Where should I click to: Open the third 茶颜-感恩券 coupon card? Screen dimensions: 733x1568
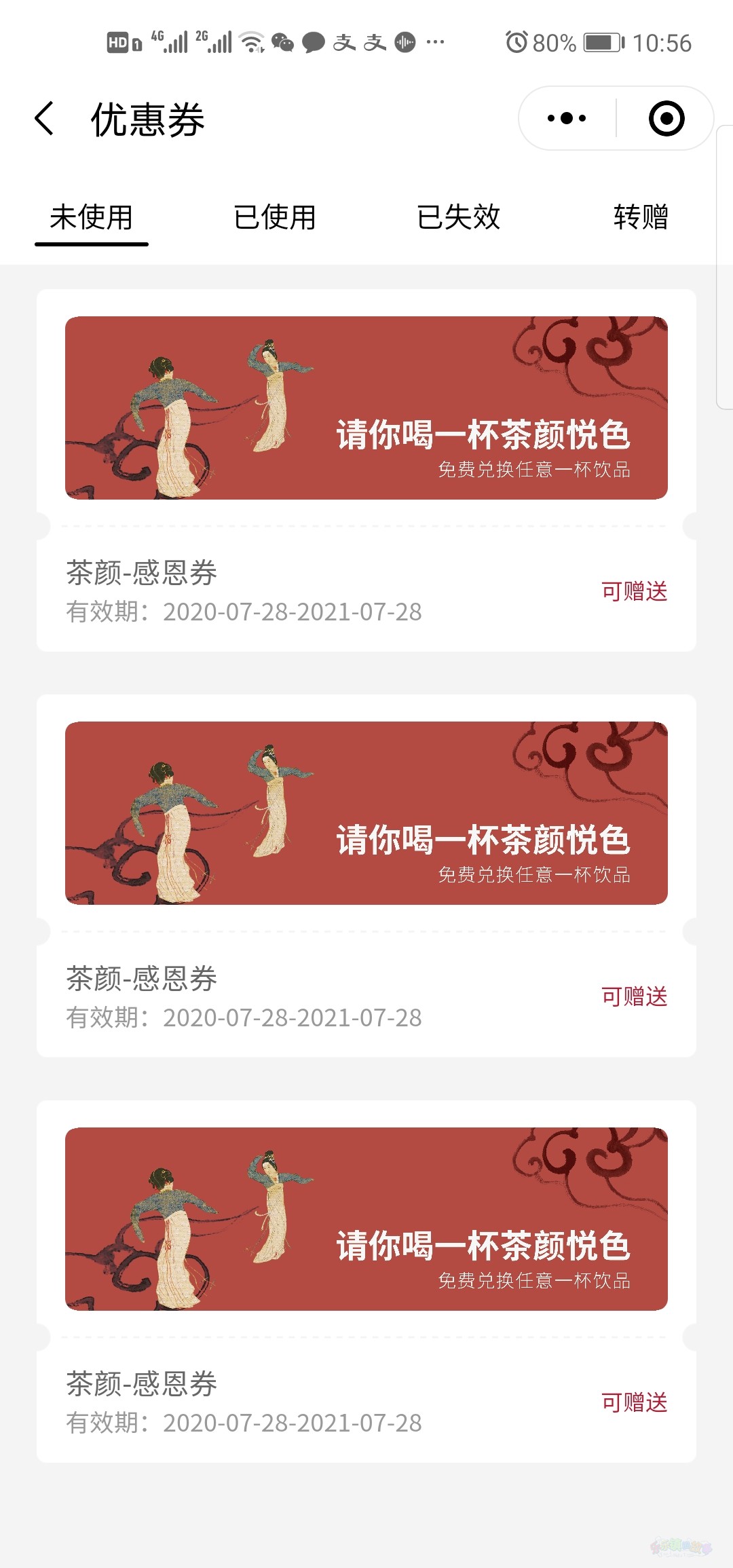pyautogui.click(x=366, y=1218)
